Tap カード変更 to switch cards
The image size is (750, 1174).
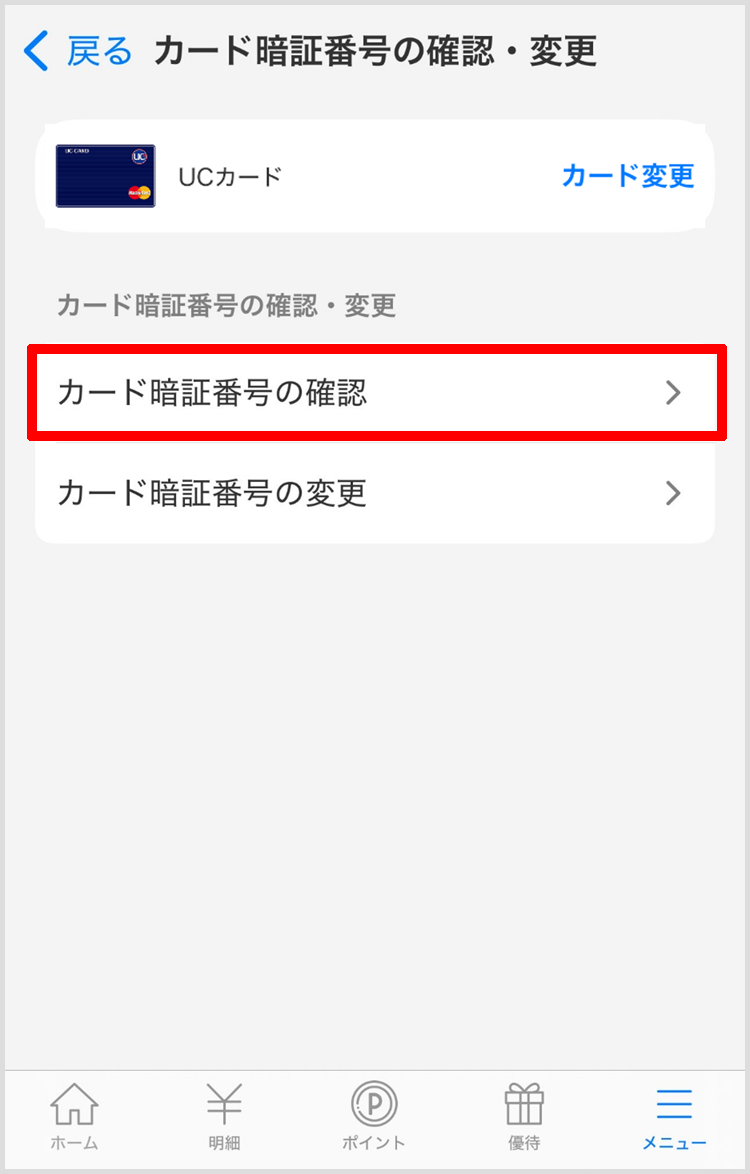(x=627, y=176)
